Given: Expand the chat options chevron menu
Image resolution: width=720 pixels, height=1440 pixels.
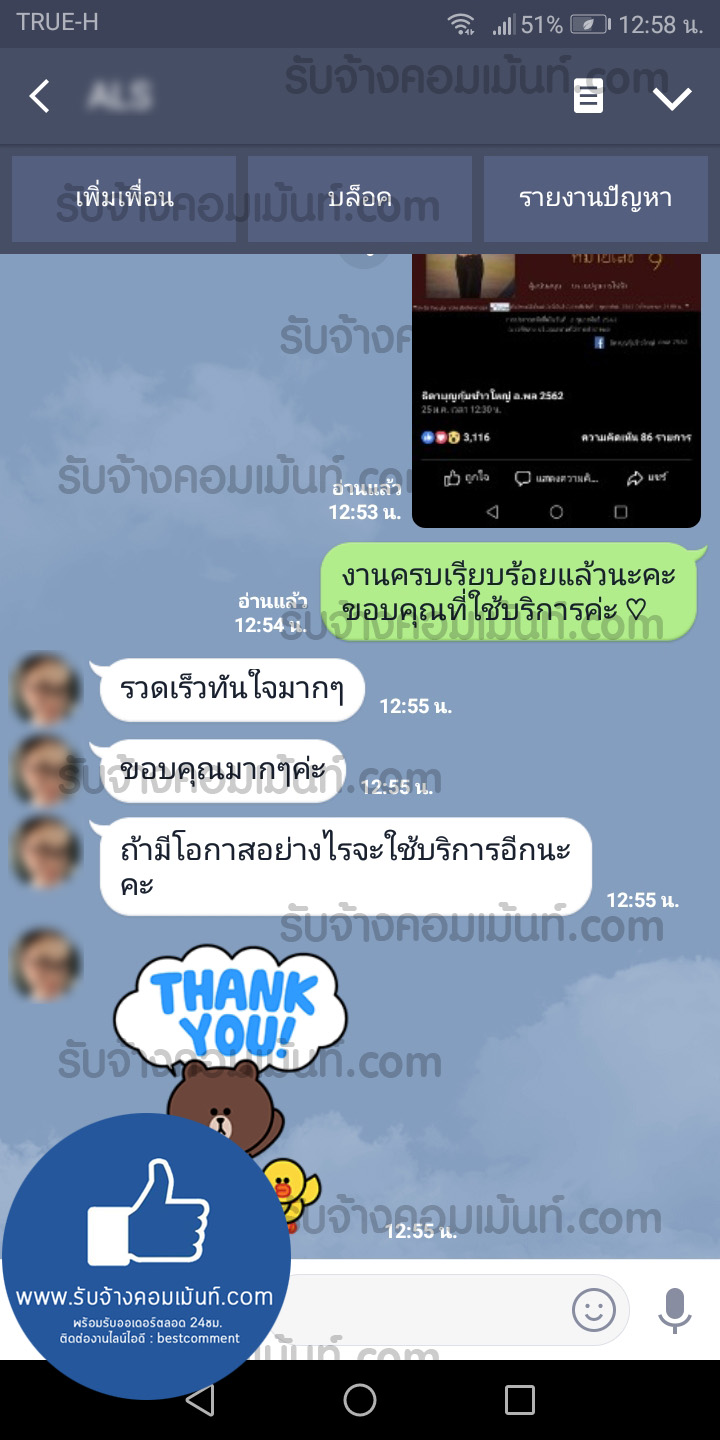Looking at the screenshot, I should pos(672,98).
